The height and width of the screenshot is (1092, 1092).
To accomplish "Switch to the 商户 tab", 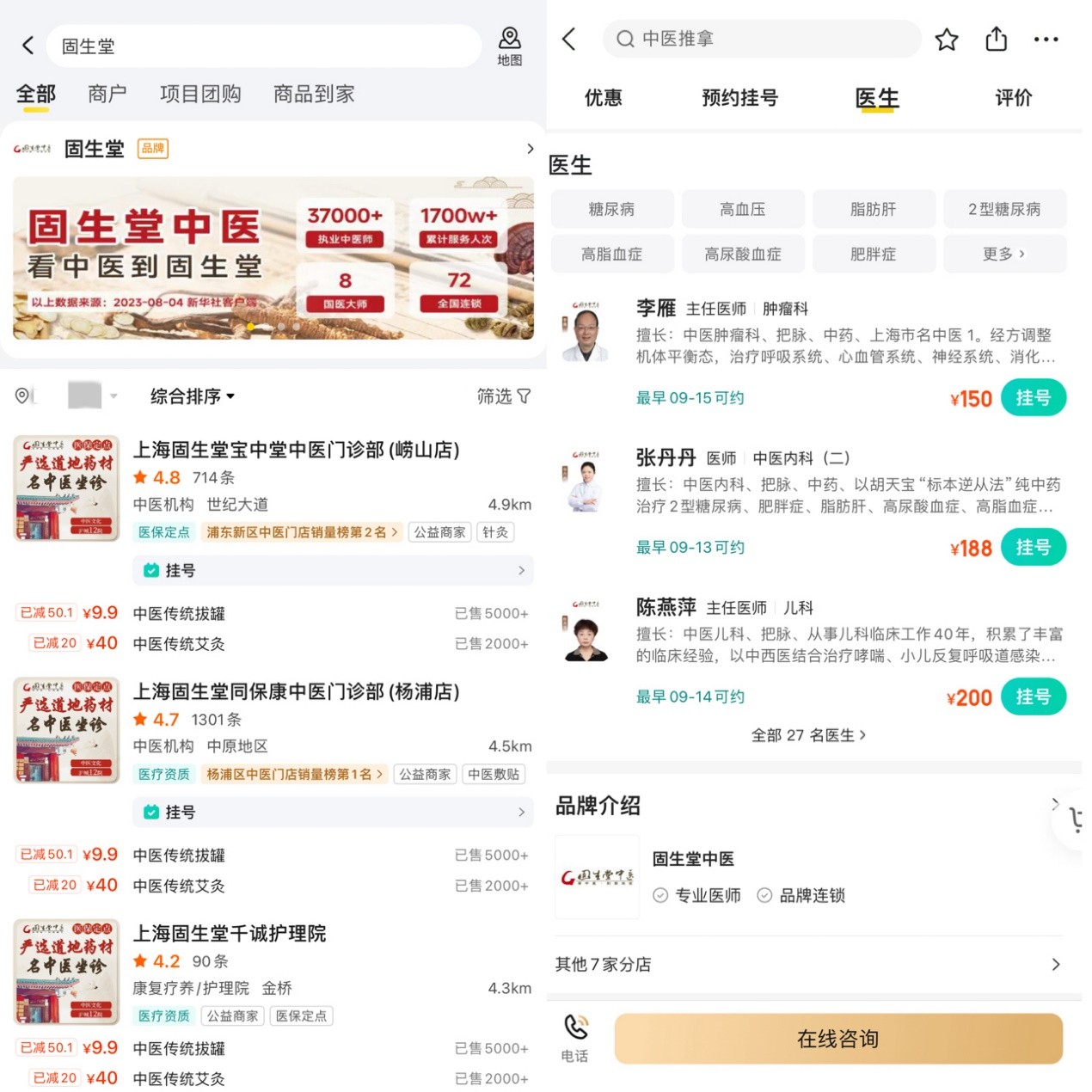I will pyautogui.click(x=107, y=94).
